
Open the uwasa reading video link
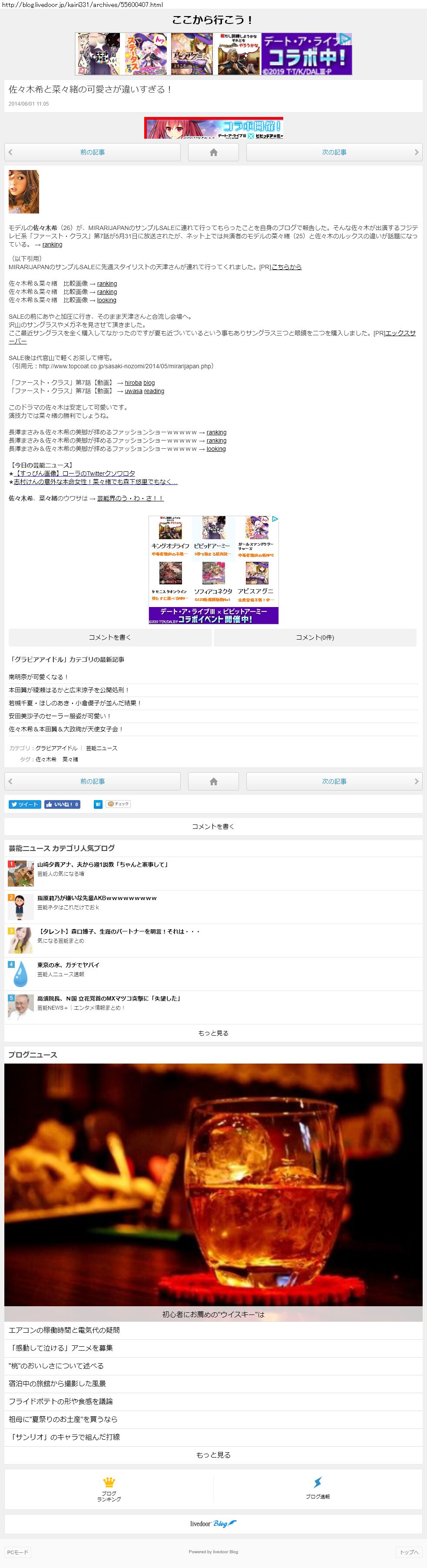click(x=145, y=391)
